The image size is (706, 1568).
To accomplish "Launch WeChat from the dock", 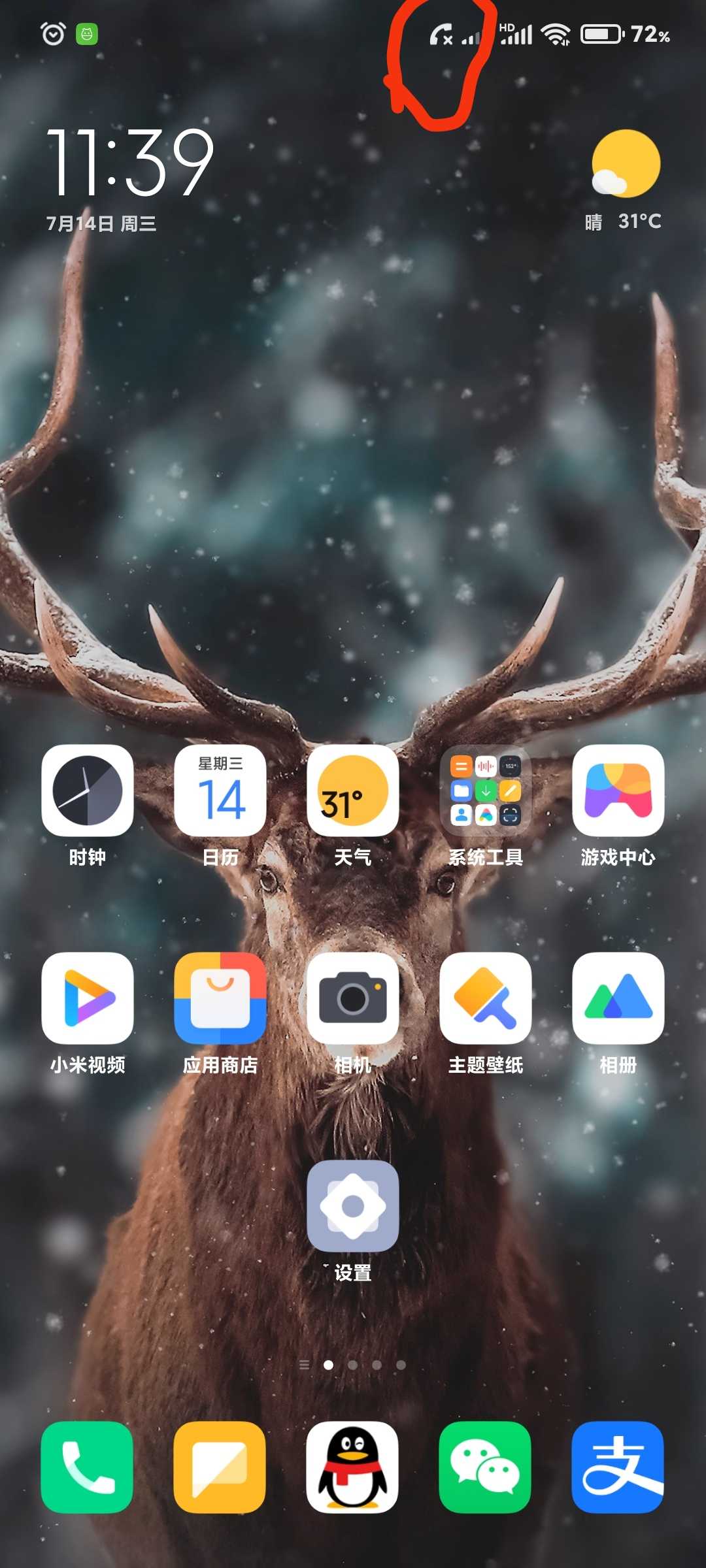I will click(x=486, y=1467).
